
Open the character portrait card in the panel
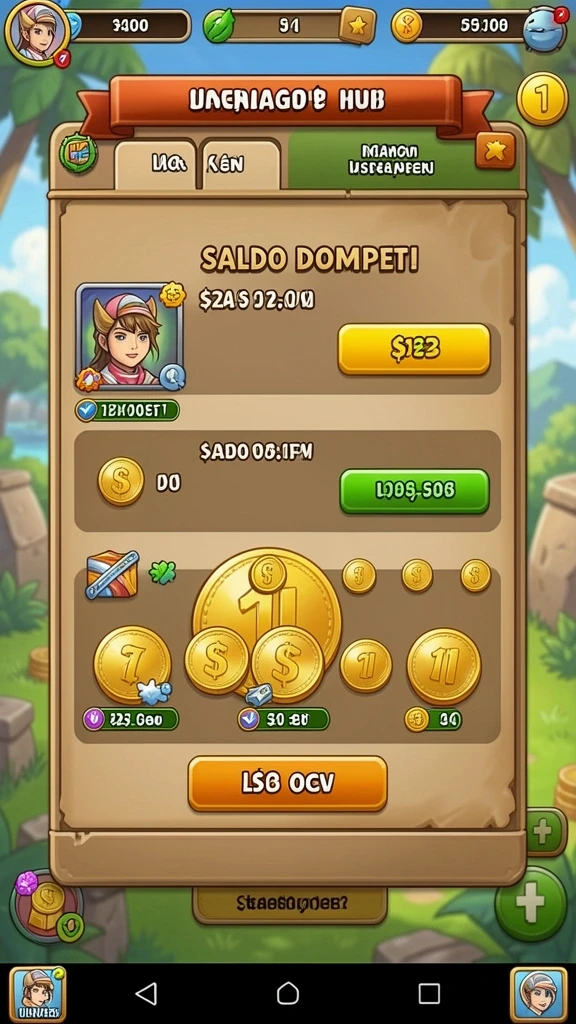pyautogui.click(x=129, y=337)
